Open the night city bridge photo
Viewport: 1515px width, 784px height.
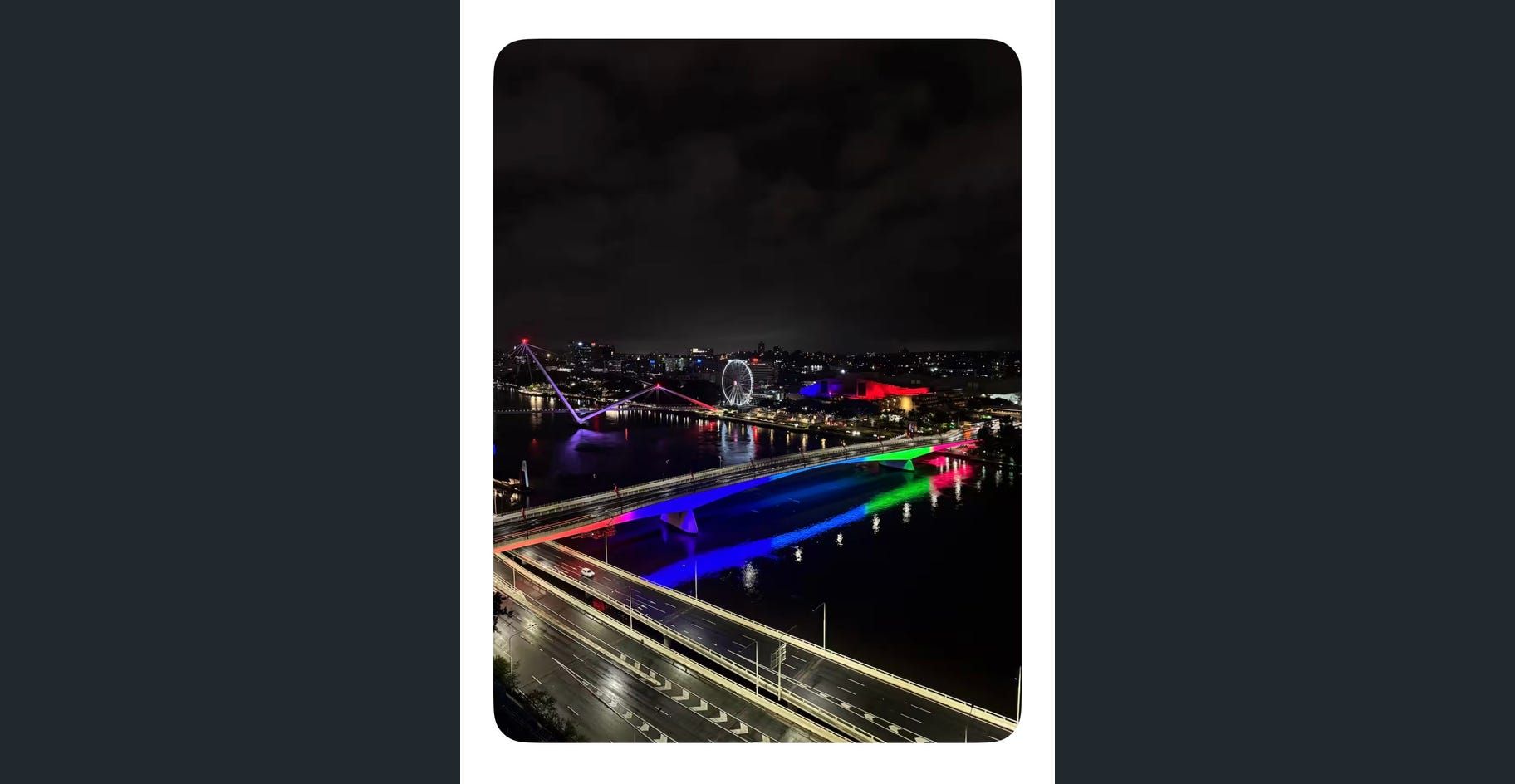coord(757,390)
